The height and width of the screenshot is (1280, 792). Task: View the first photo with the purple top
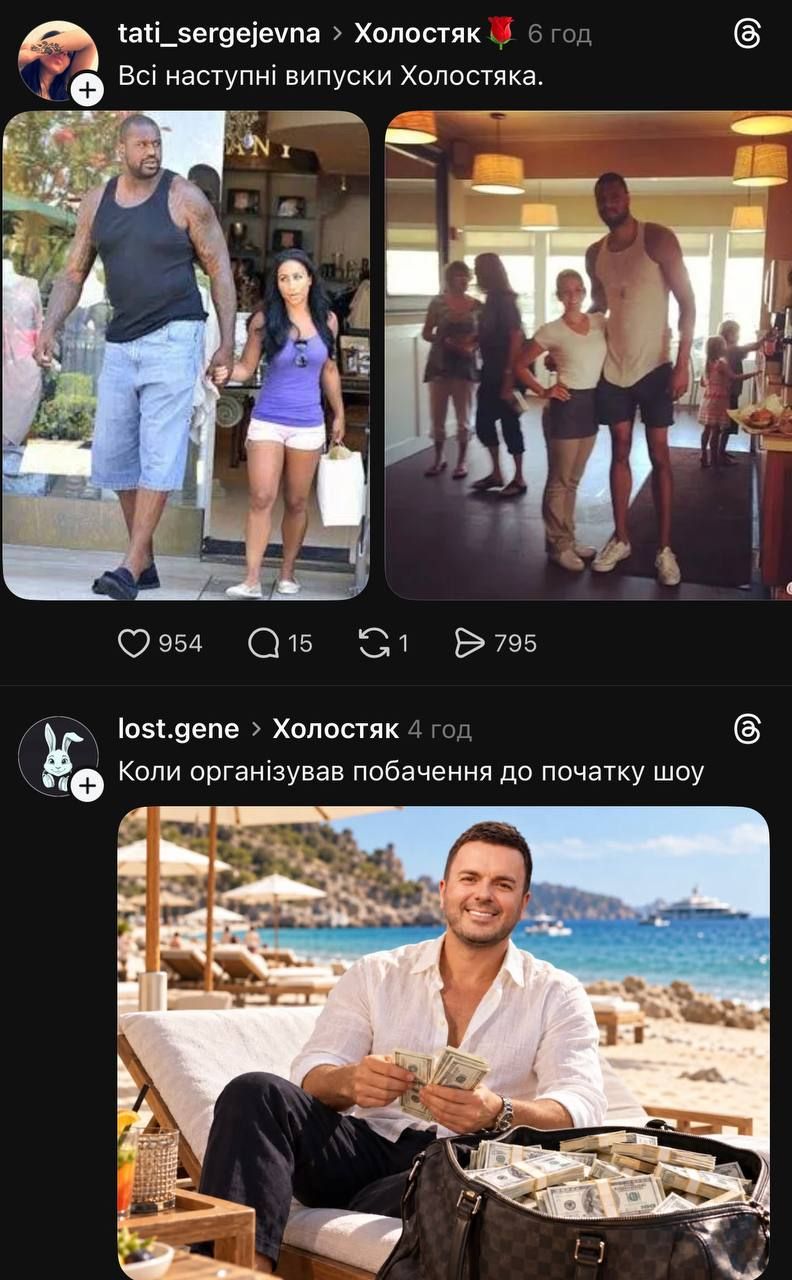point(186,355)
